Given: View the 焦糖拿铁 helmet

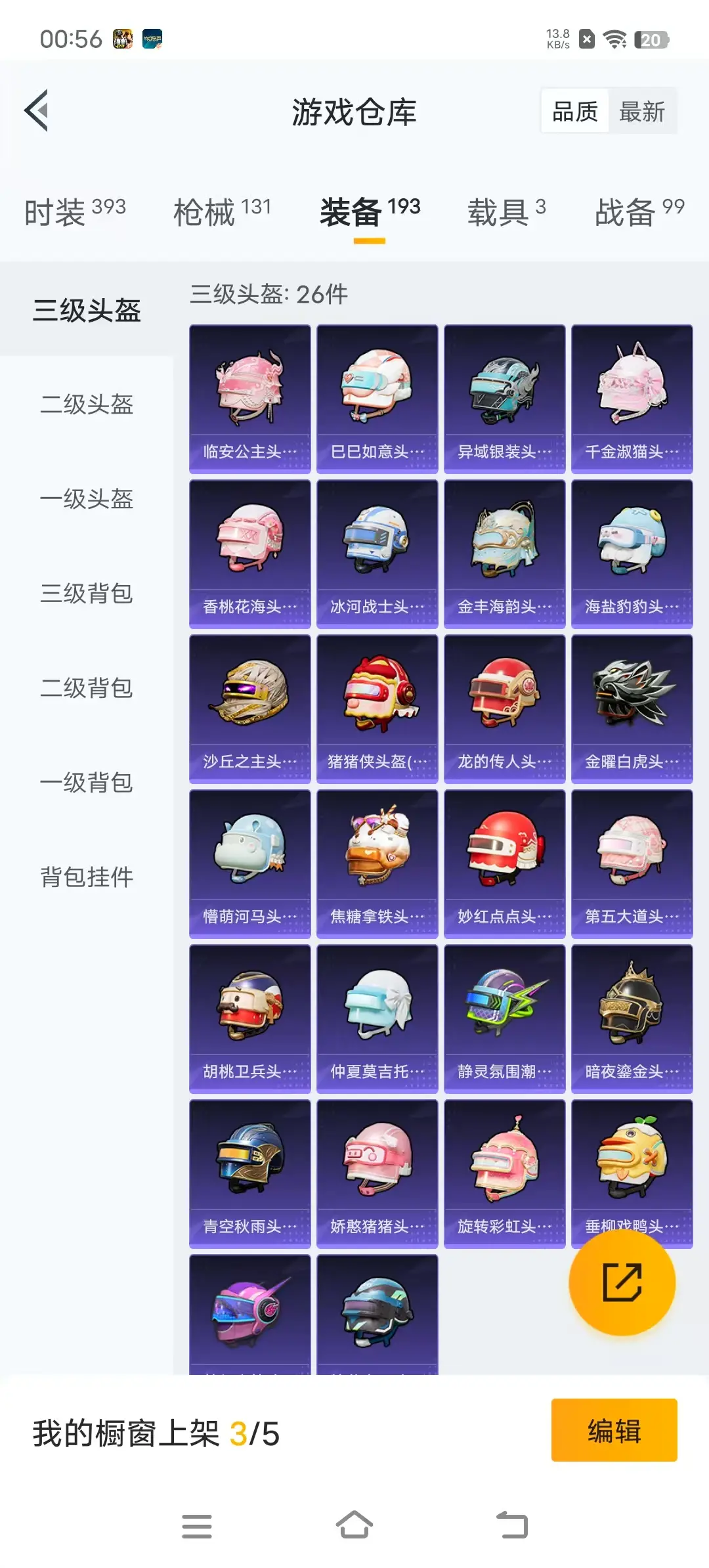Looking at the screenshot, I should (377, 863).
